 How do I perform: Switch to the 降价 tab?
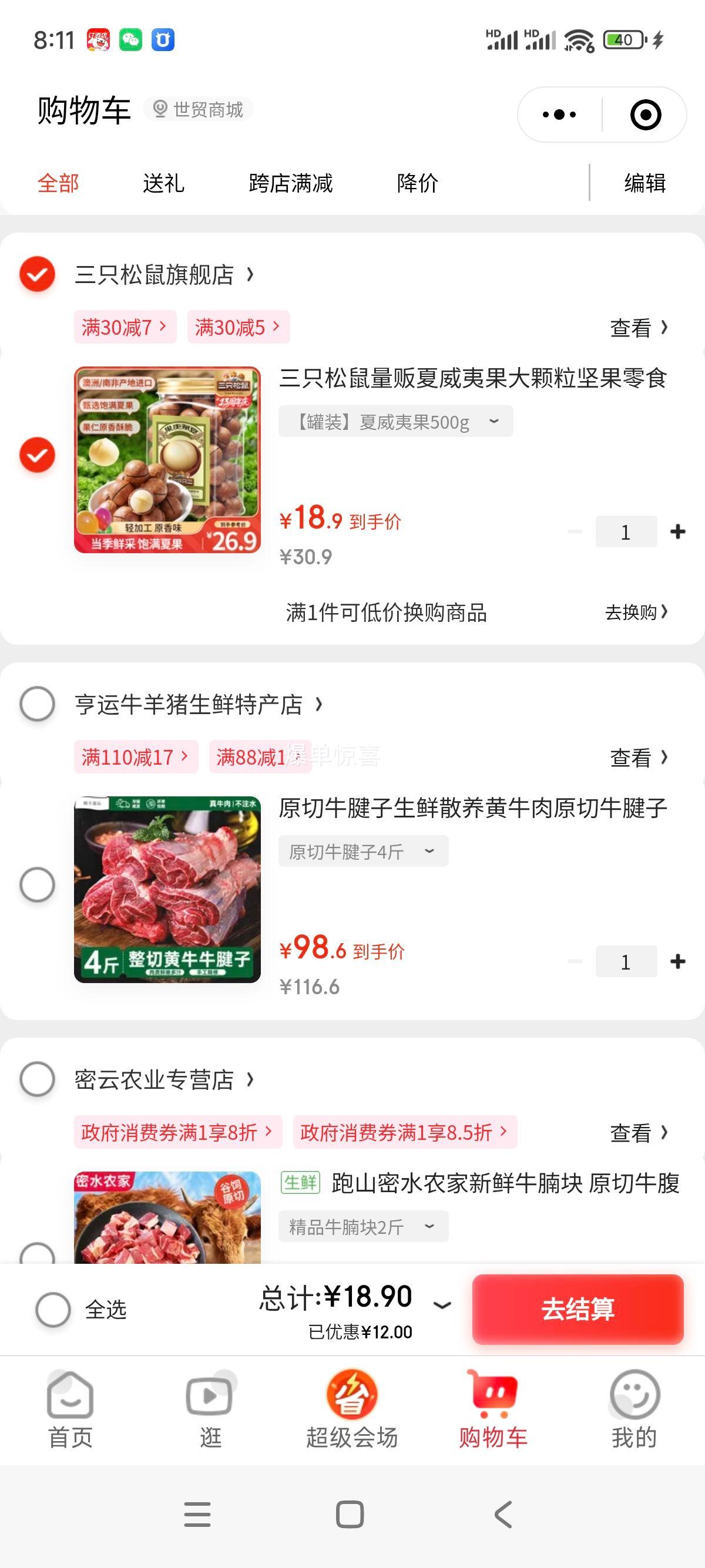(418, 183)
